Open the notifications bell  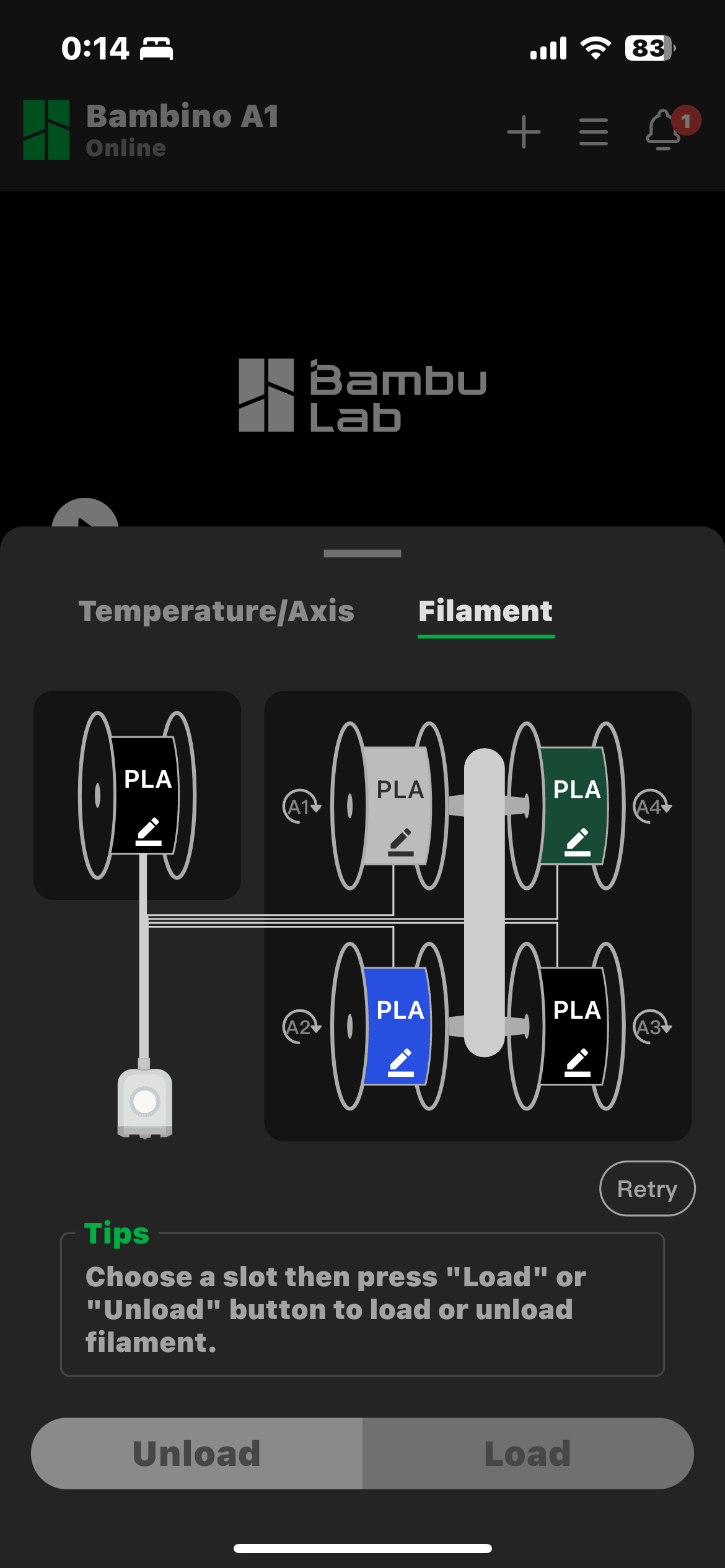(664, 130)
